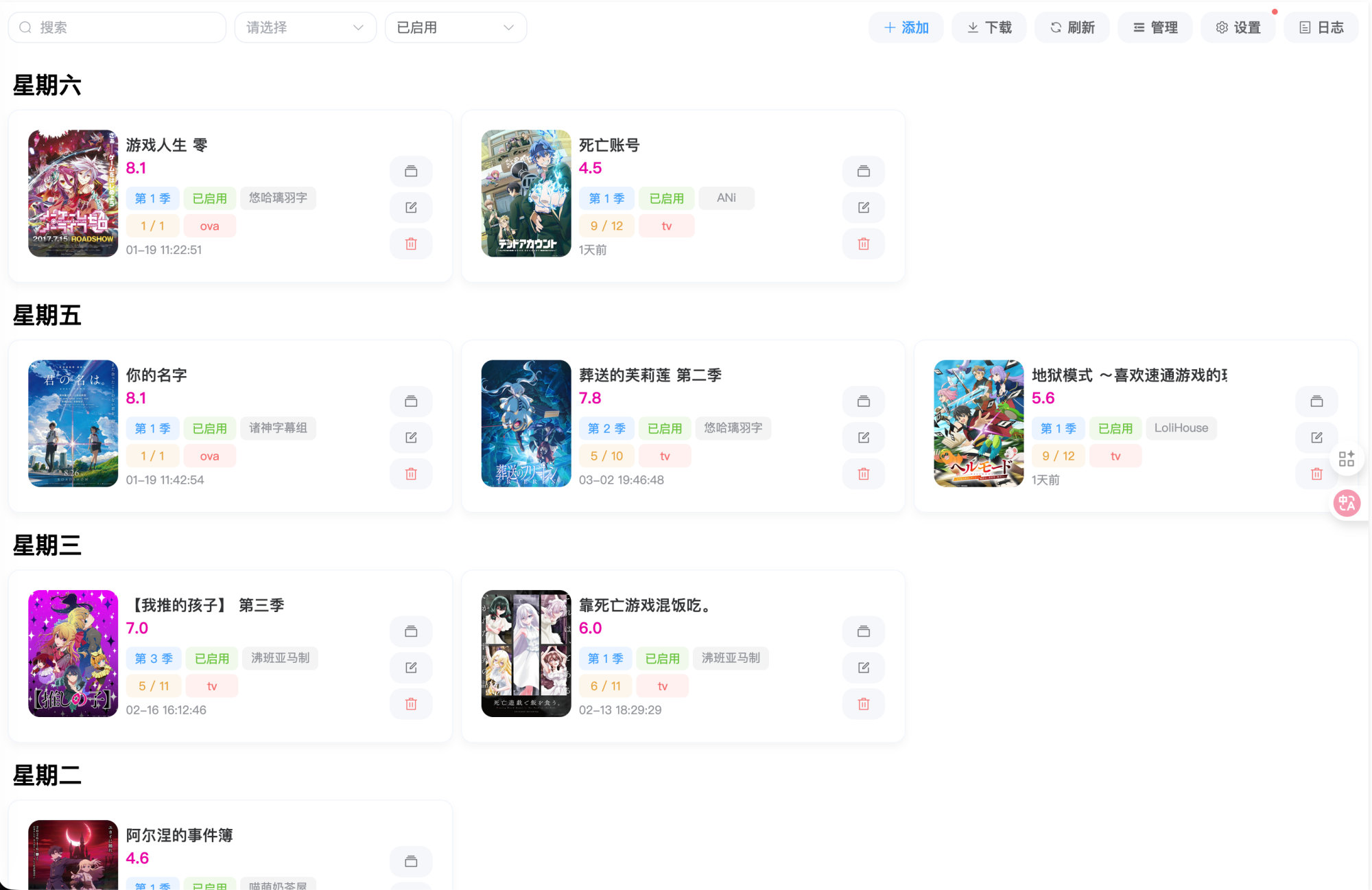Image resolution: width=1372 pixels, height=890 pixels.
Task: View the 日志 logs
Action: 1321,27
